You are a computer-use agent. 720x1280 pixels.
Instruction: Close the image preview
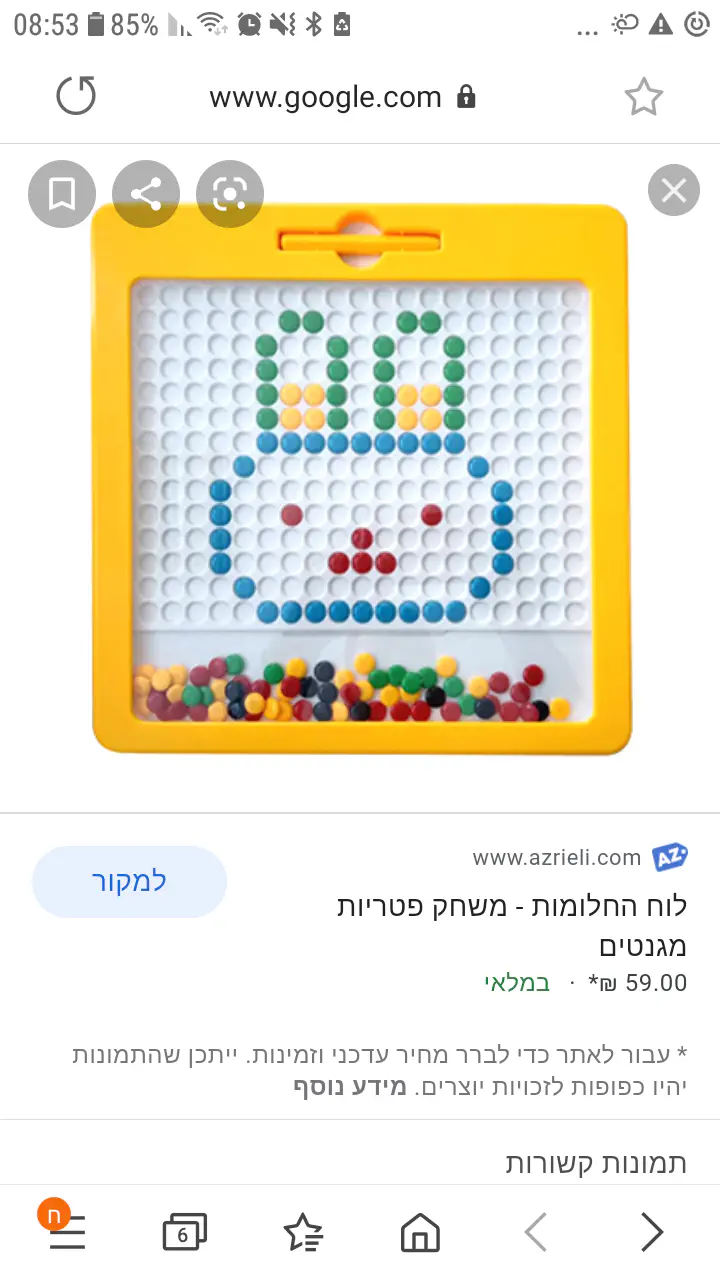[673, 190]
